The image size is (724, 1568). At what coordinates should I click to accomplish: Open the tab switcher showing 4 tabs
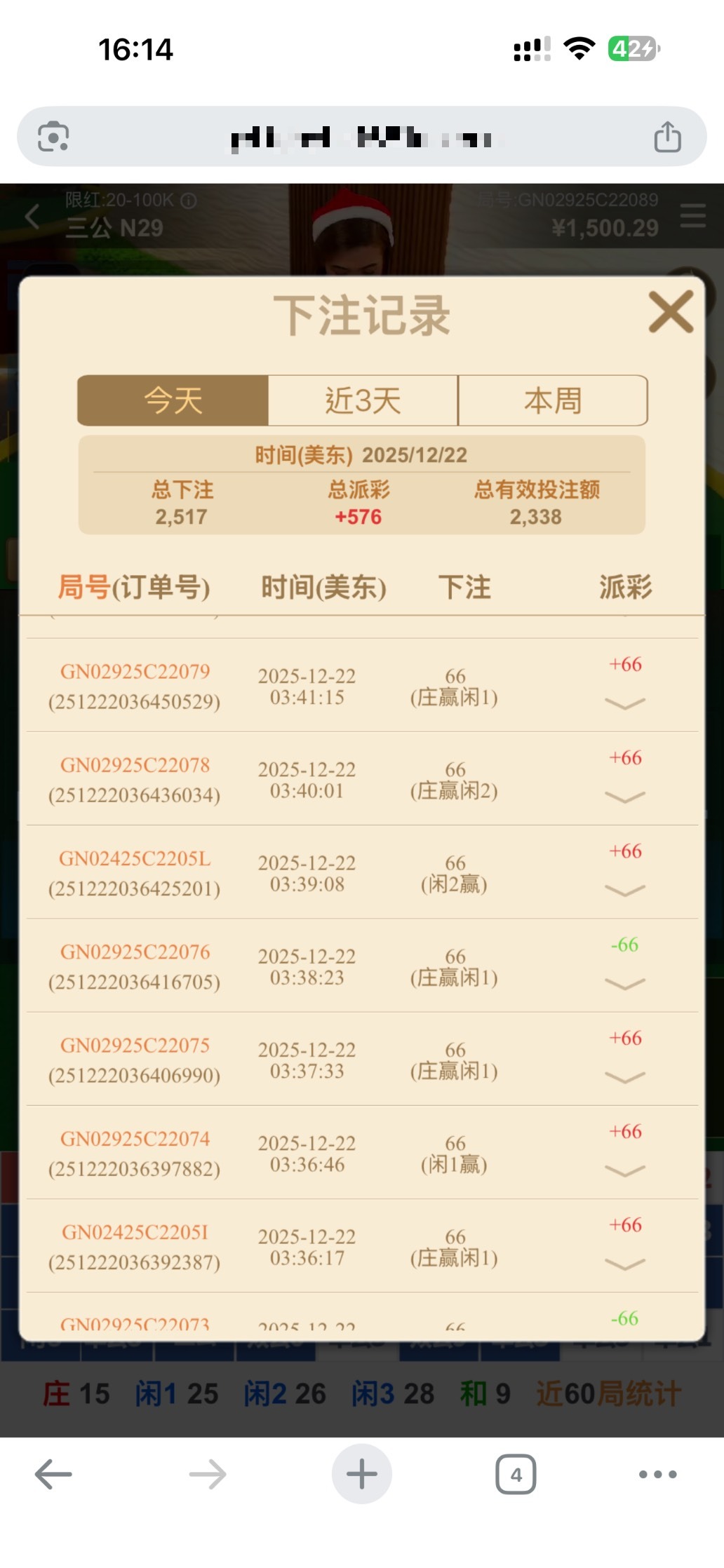(x=516, y=1475)
